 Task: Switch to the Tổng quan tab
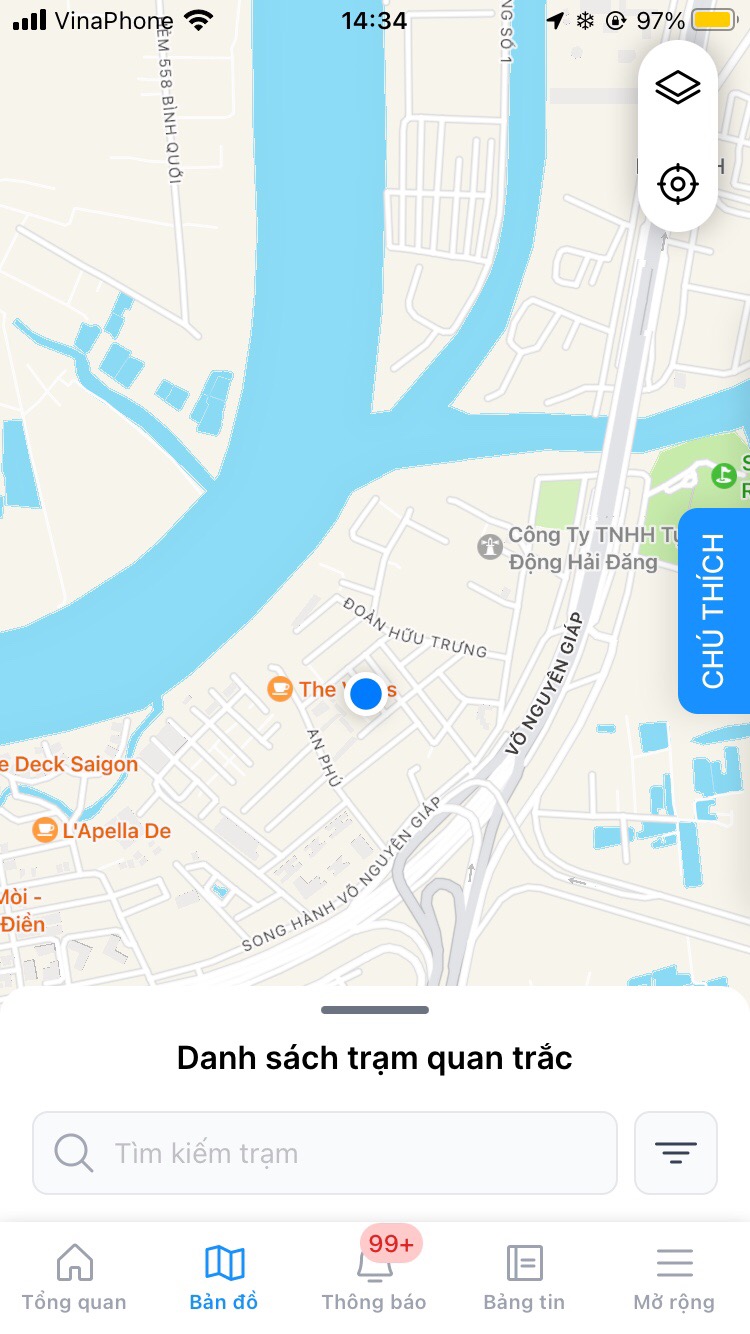[75, 1278]
